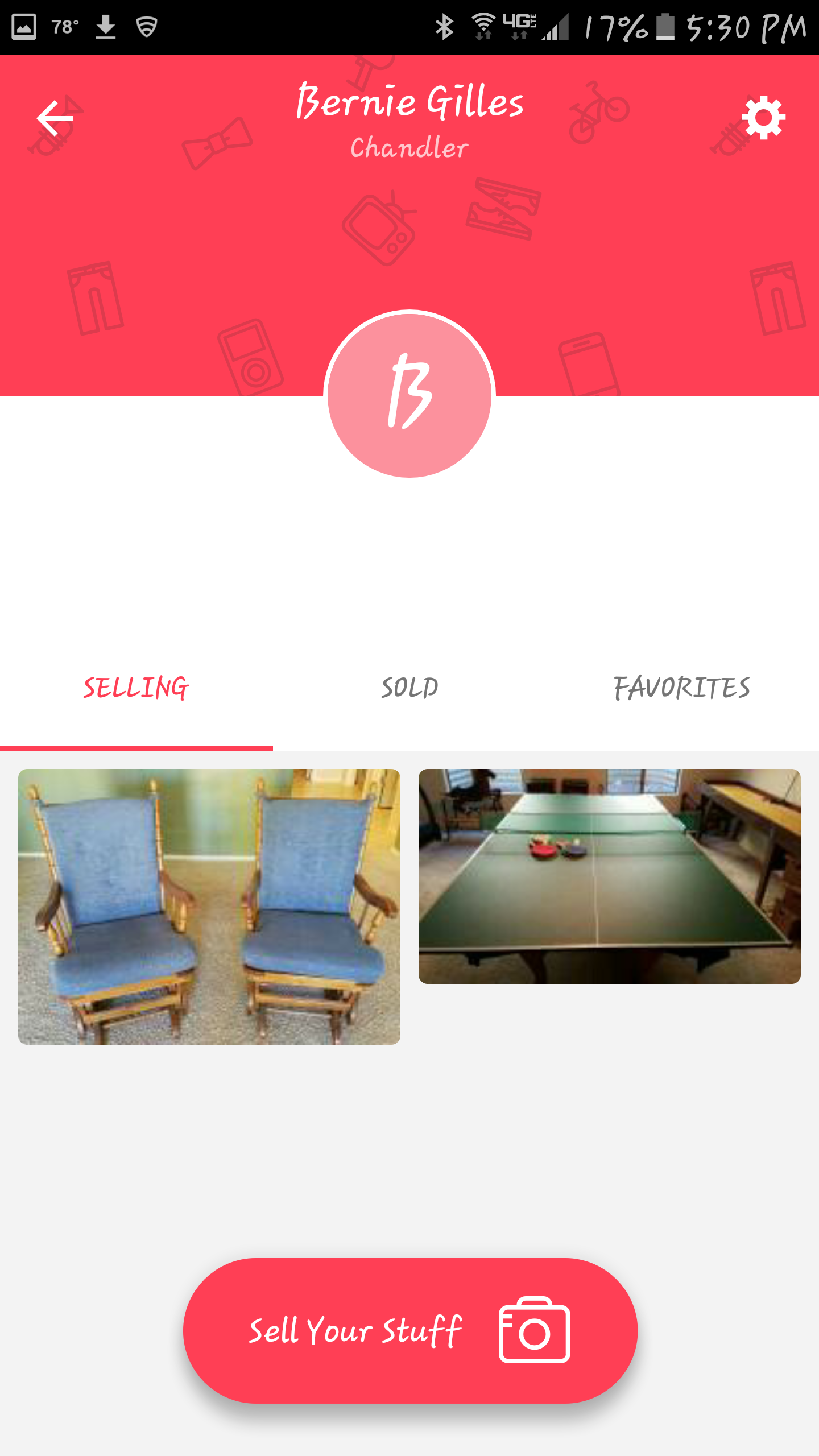The image size is (819, 1456).
Task: Open the blue rocking chairs listing
Action: (x=209, y=907)
